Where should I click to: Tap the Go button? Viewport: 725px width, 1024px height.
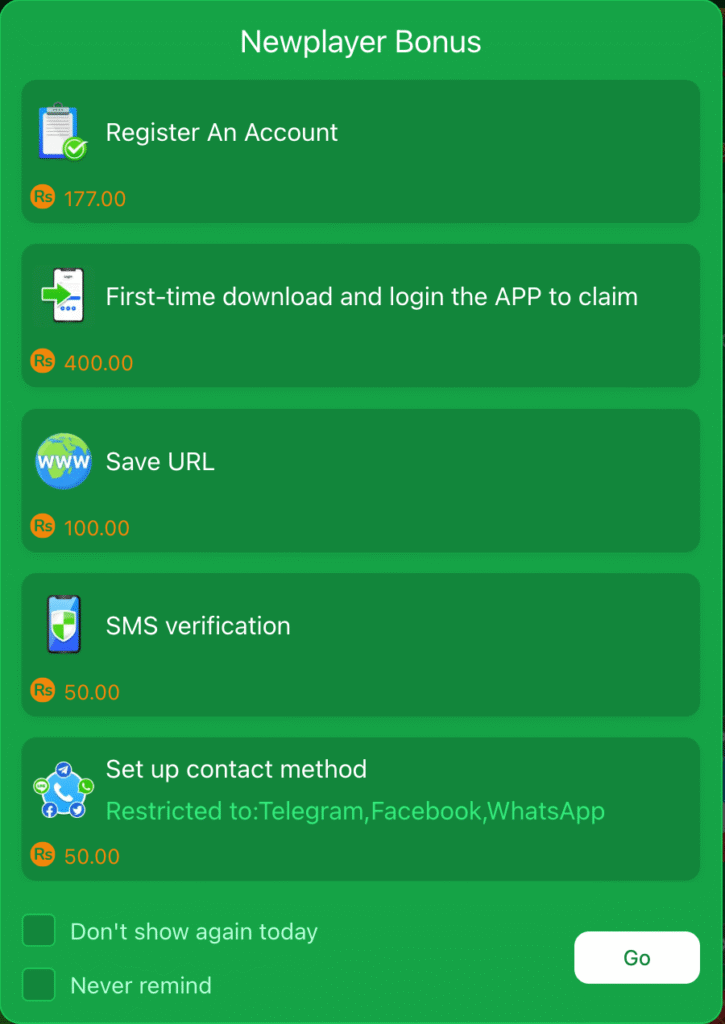click(x=636, y=957)
